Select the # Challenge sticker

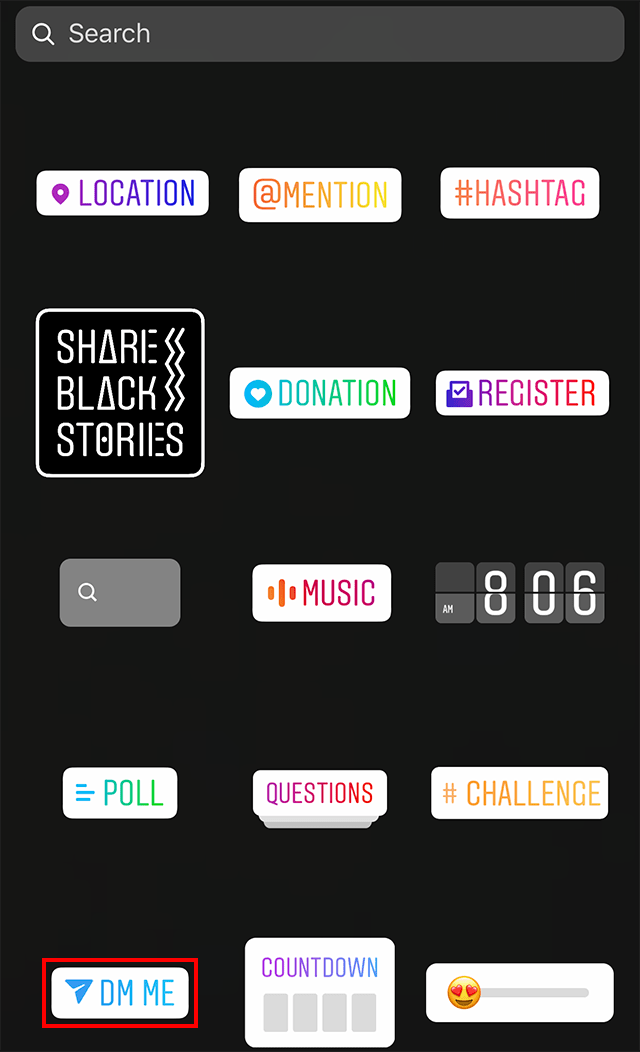point(520,793)
